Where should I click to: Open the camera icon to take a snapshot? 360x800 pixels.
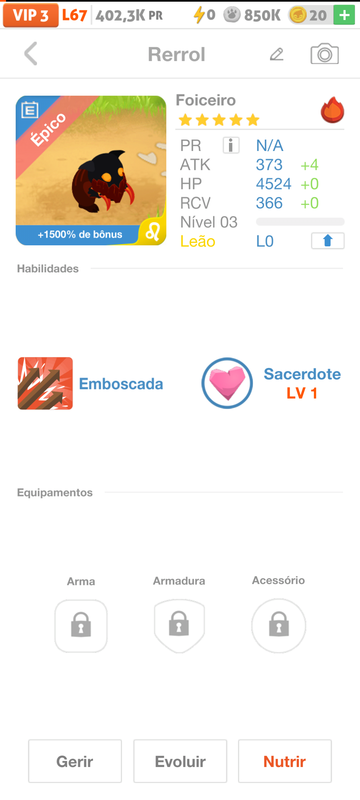324,54
